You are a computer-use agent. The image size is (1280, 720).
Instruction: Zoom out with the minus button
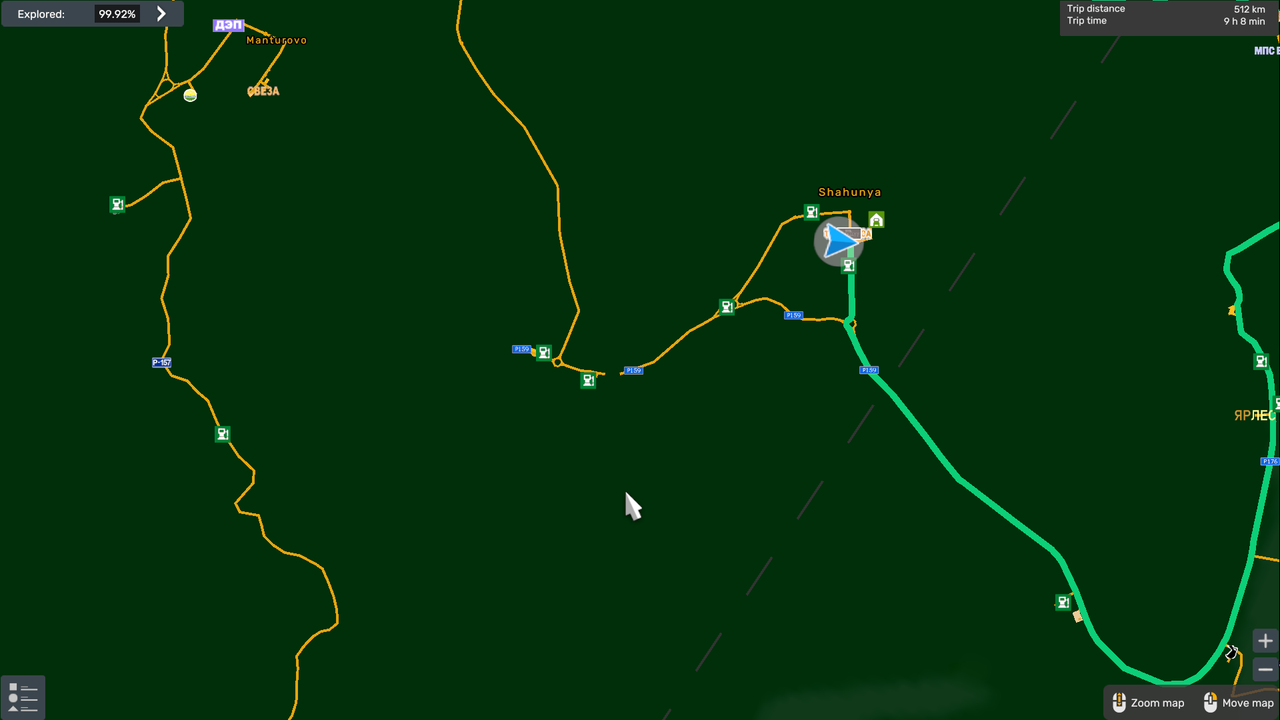[x=1265, y=669]
